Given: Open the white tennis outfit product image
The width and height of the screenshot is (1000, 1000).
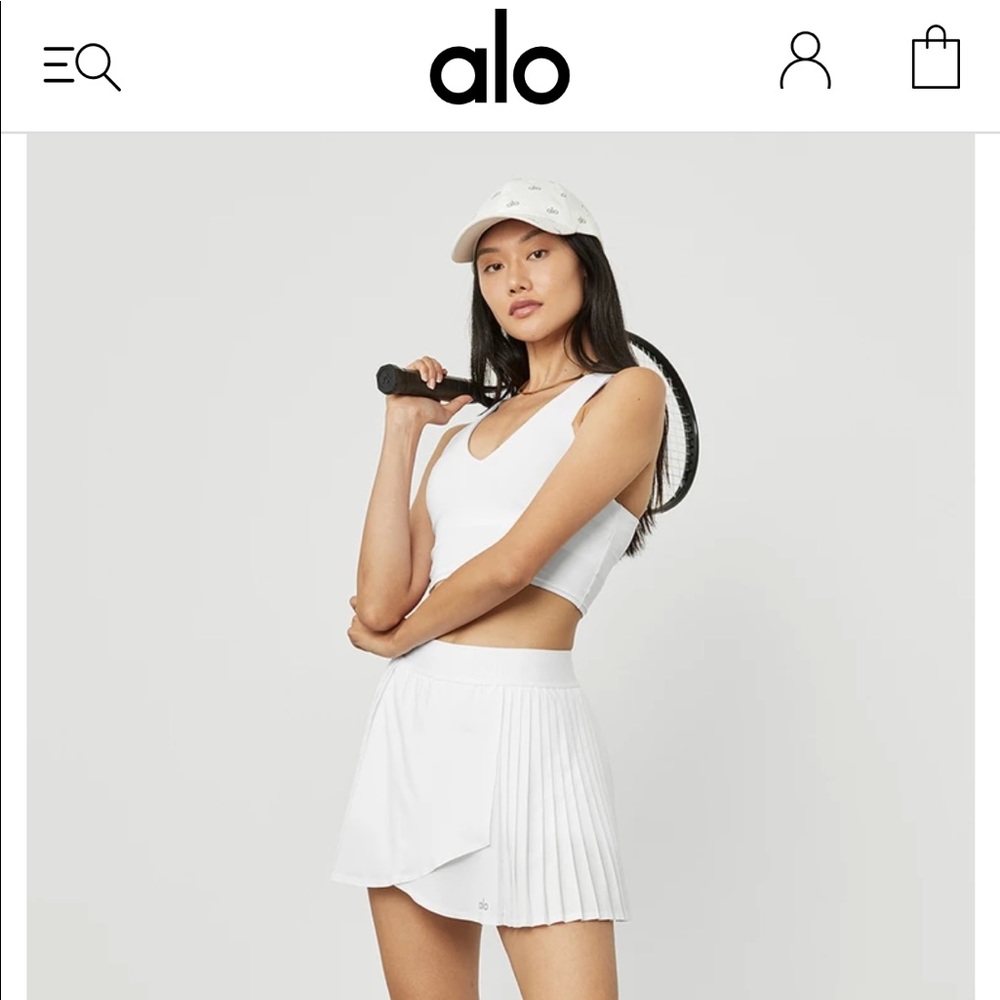Looking at the screenshot, I should tap(500, 565).
